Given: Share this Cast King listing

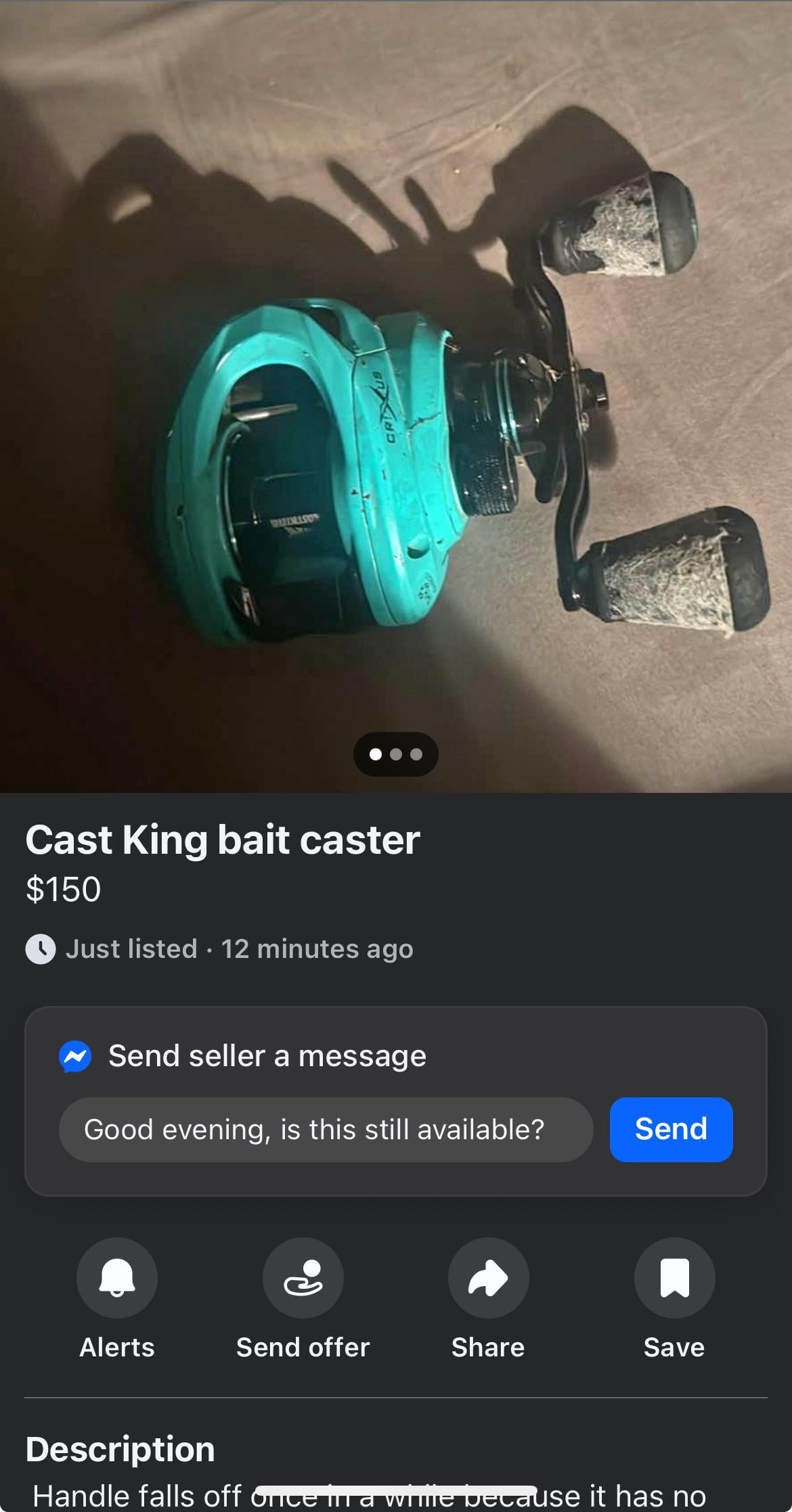Looking at the screenshot, I should [x=488, y=1277].
